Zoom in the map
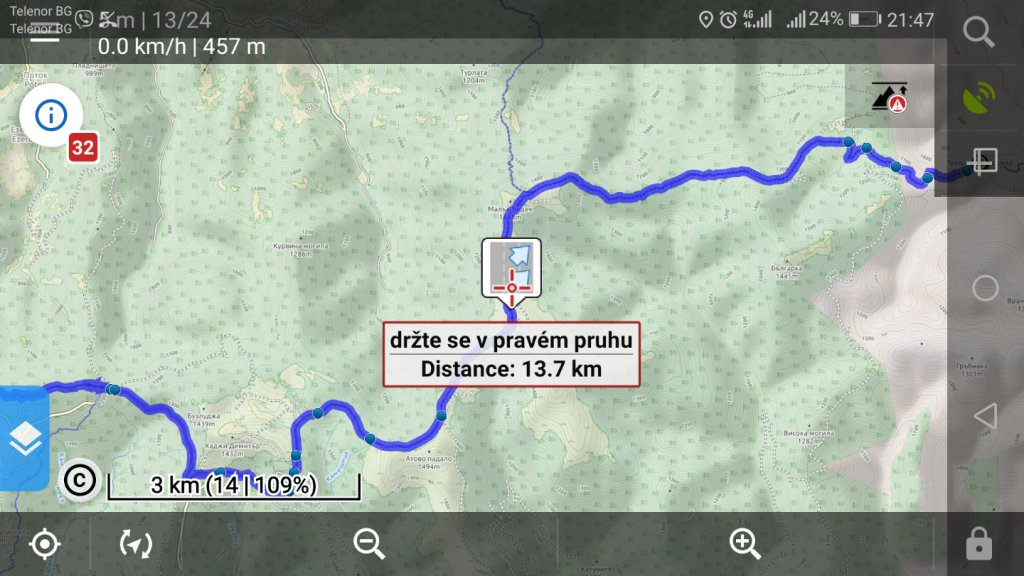 click(x=744, y=544)
